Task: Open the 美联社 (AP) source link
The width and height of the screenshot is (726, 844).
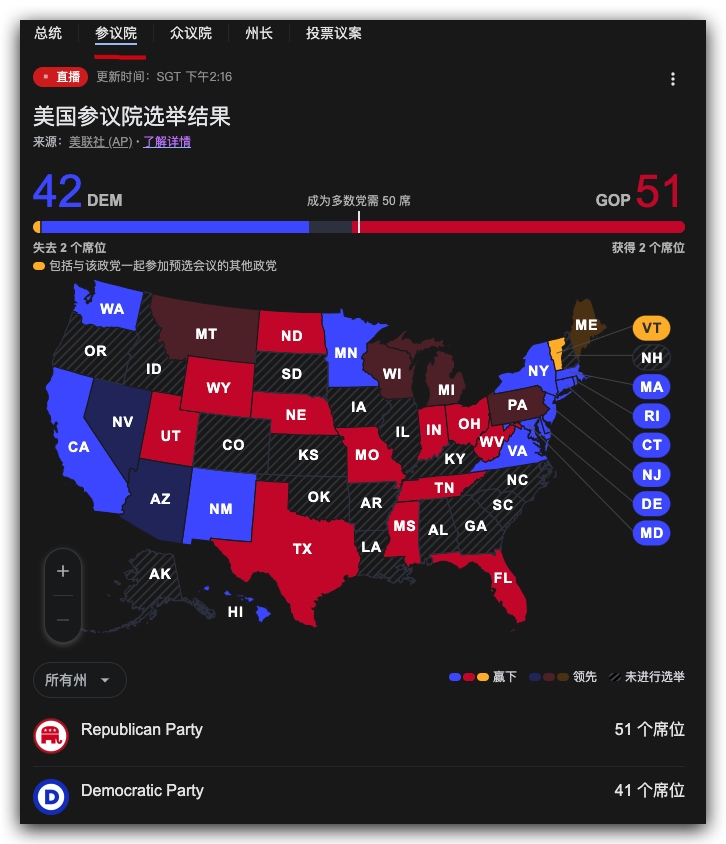Action: point(100,142)
